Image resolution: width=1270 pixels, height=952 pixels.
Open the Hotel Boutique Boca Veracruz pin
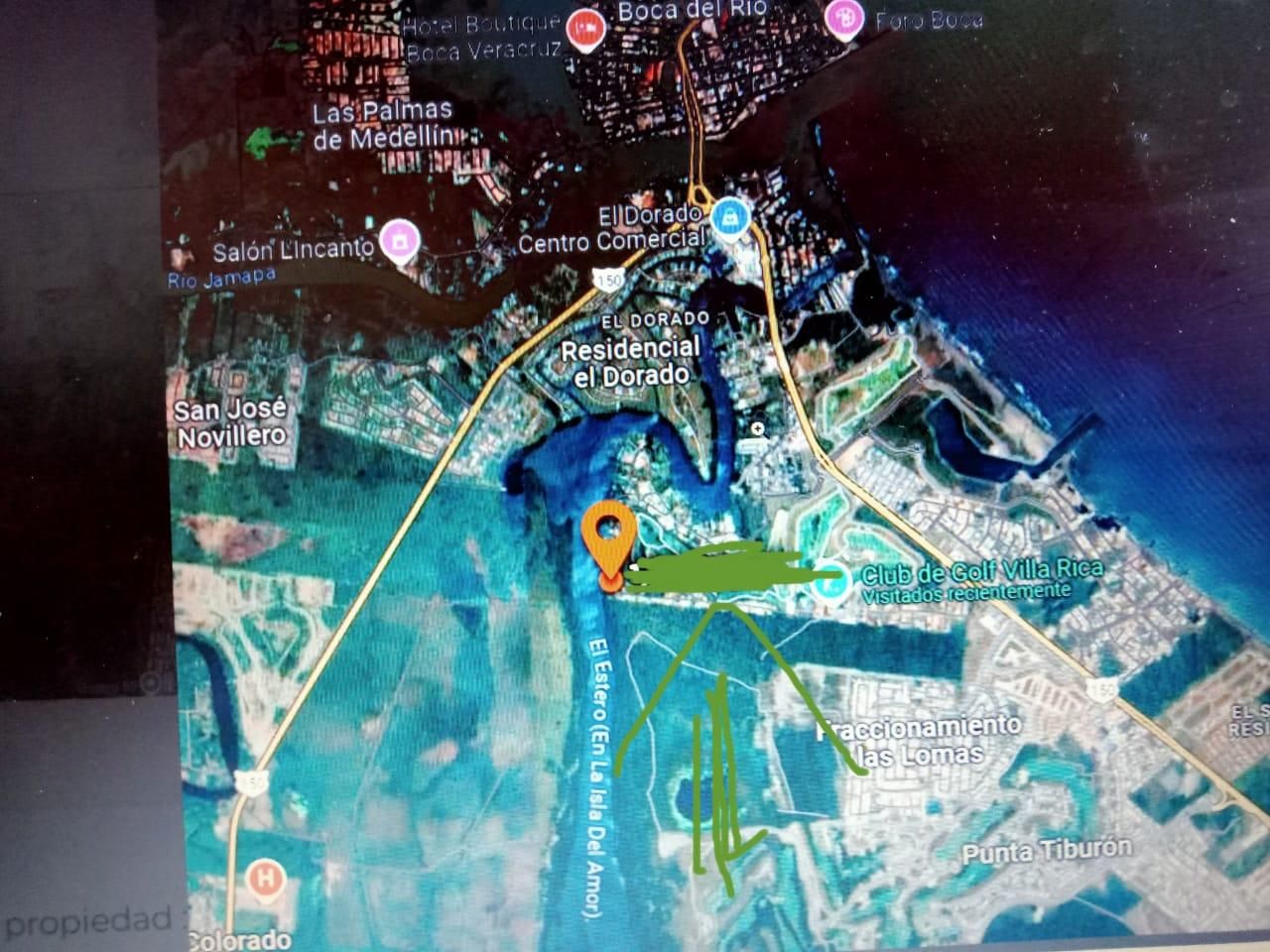point(585,31)
